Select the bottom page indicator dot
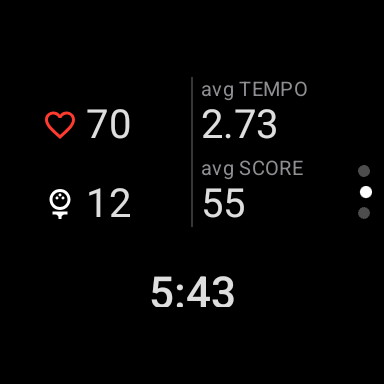Screen dimensions: 384x384 click(x=364, y=213)
